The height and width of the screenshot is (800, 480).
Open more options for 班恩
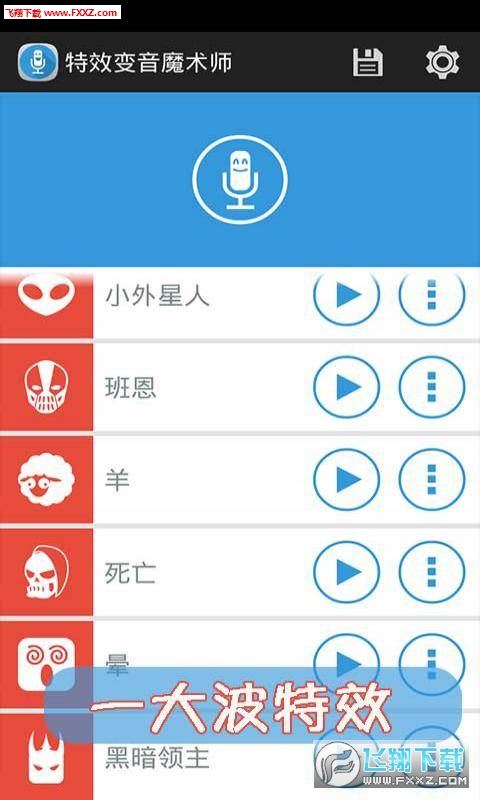click(x=432, y=387)
